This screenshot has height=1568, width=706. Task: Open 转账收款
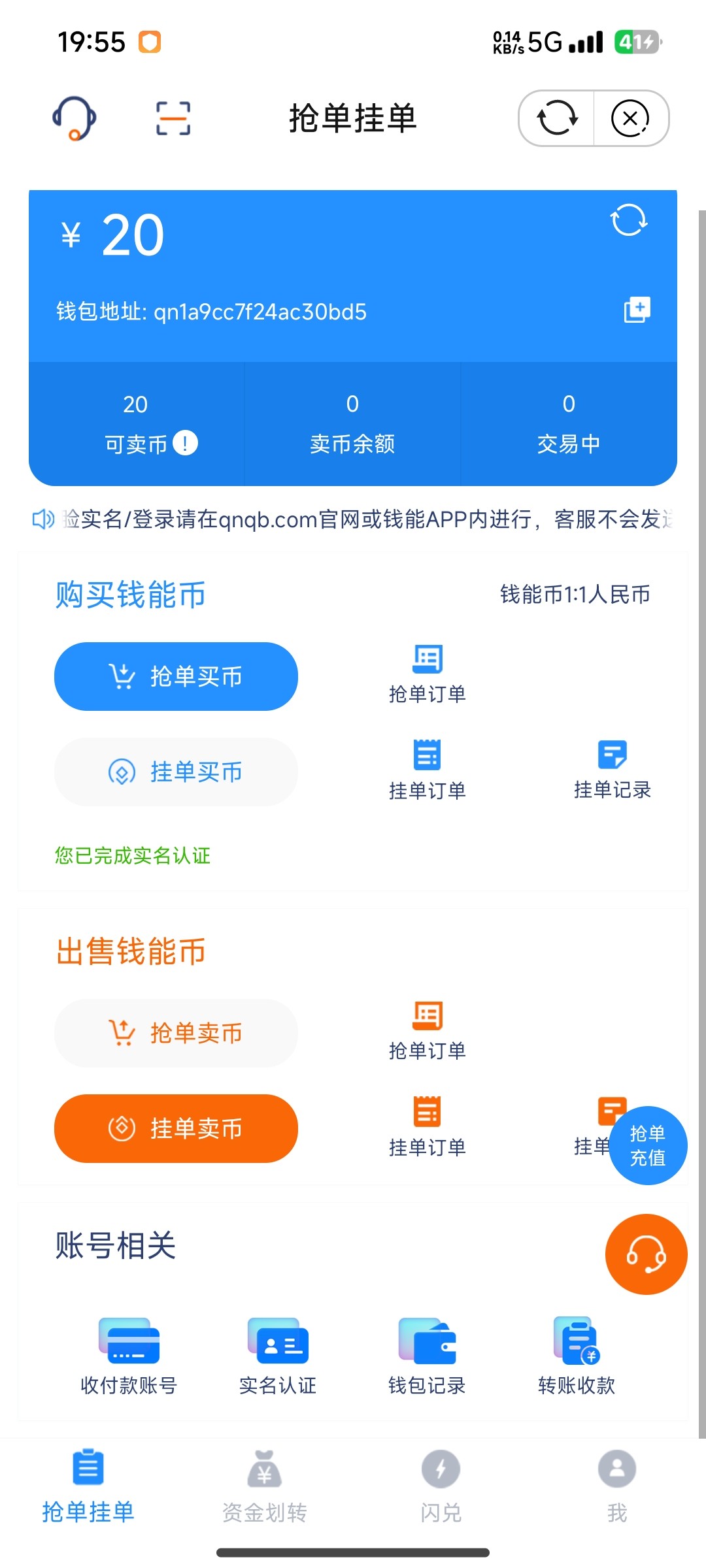pyautogui.click(x=577, y=1356)
